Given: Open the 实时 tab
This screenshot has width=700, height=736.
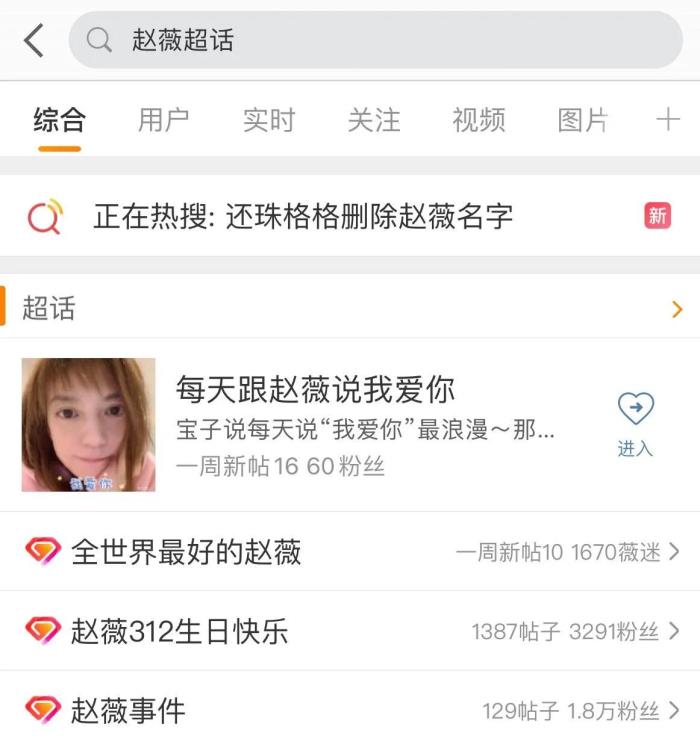Looking at the screenshot, I should (269, 121).
